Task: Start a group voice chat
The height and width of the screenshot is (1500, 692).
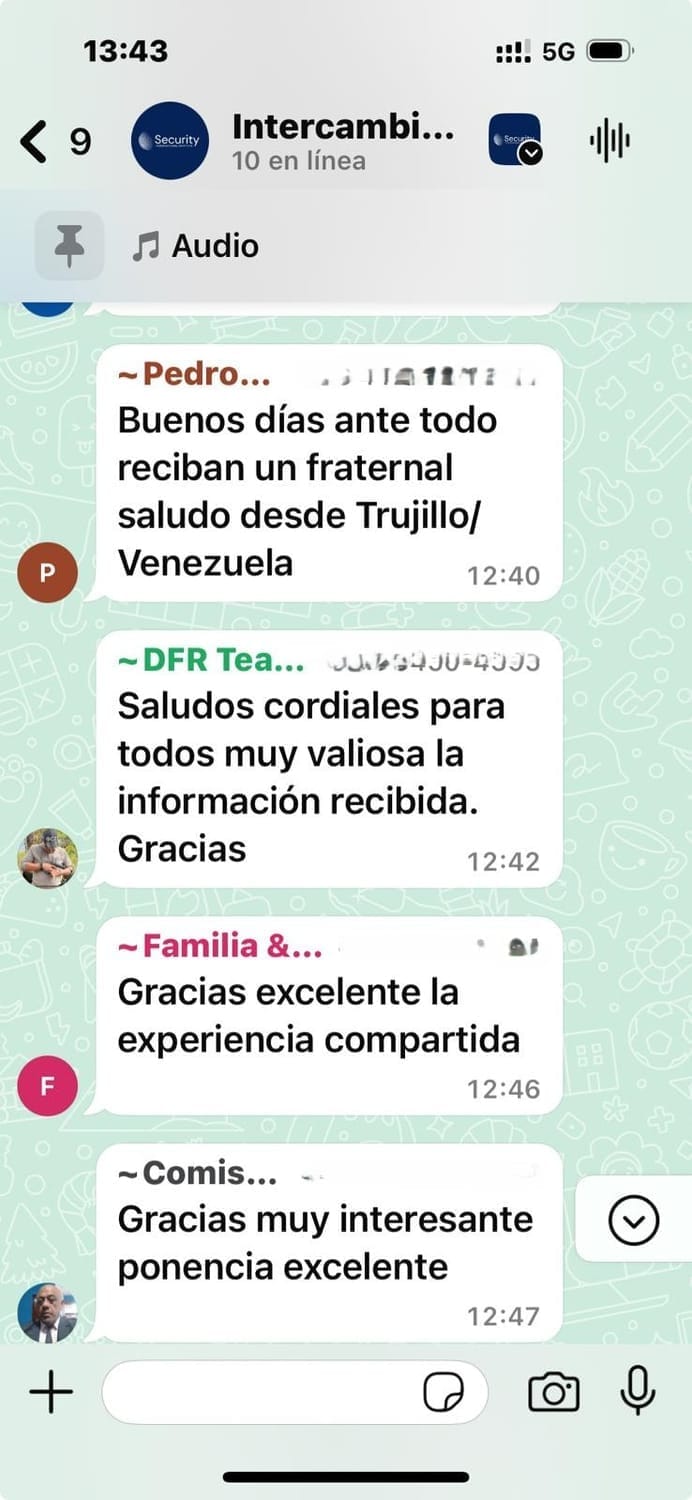Action: tap(609, 141)
